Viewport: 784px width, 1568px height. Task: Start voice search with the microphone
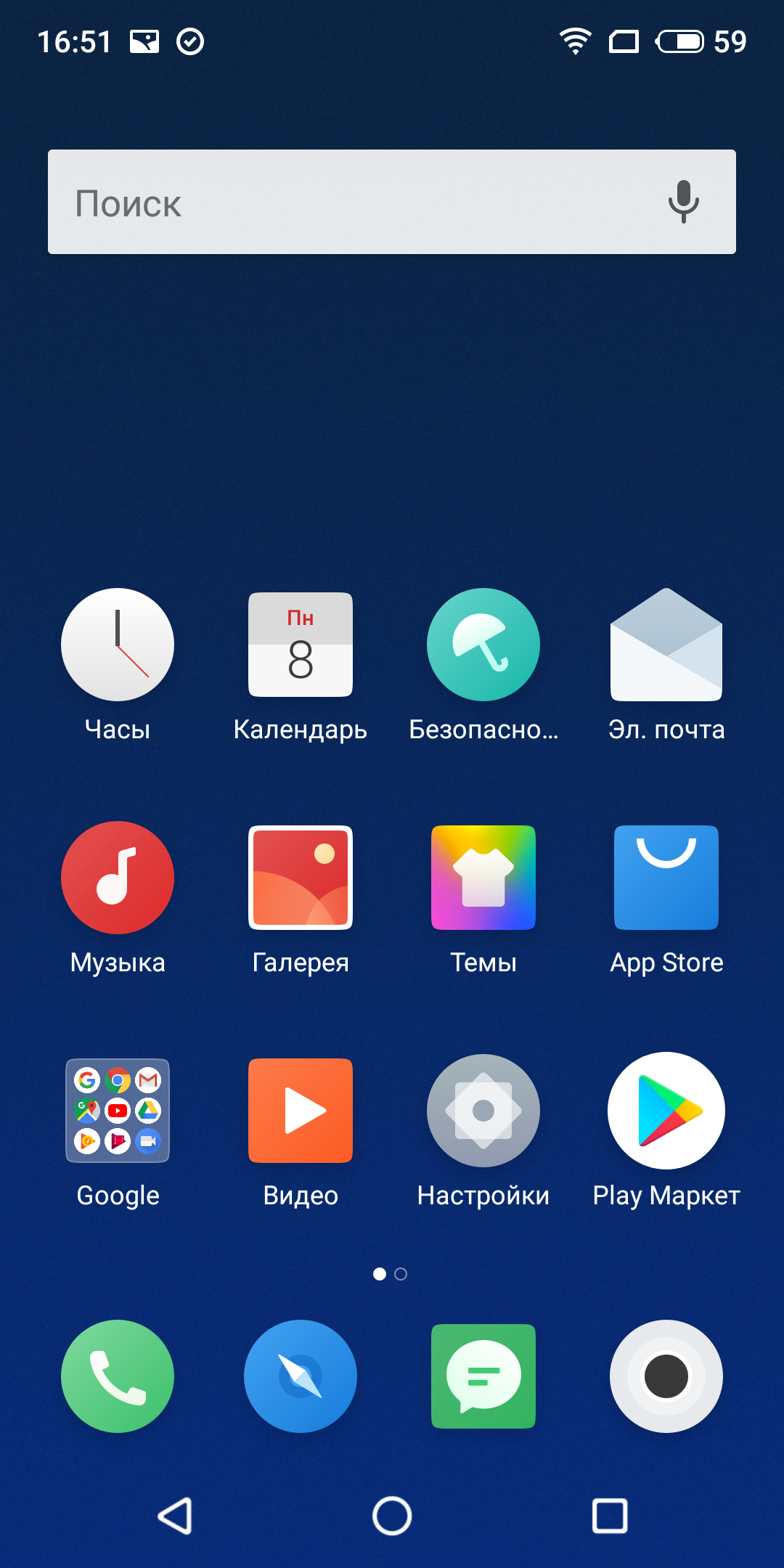[683, 202]
